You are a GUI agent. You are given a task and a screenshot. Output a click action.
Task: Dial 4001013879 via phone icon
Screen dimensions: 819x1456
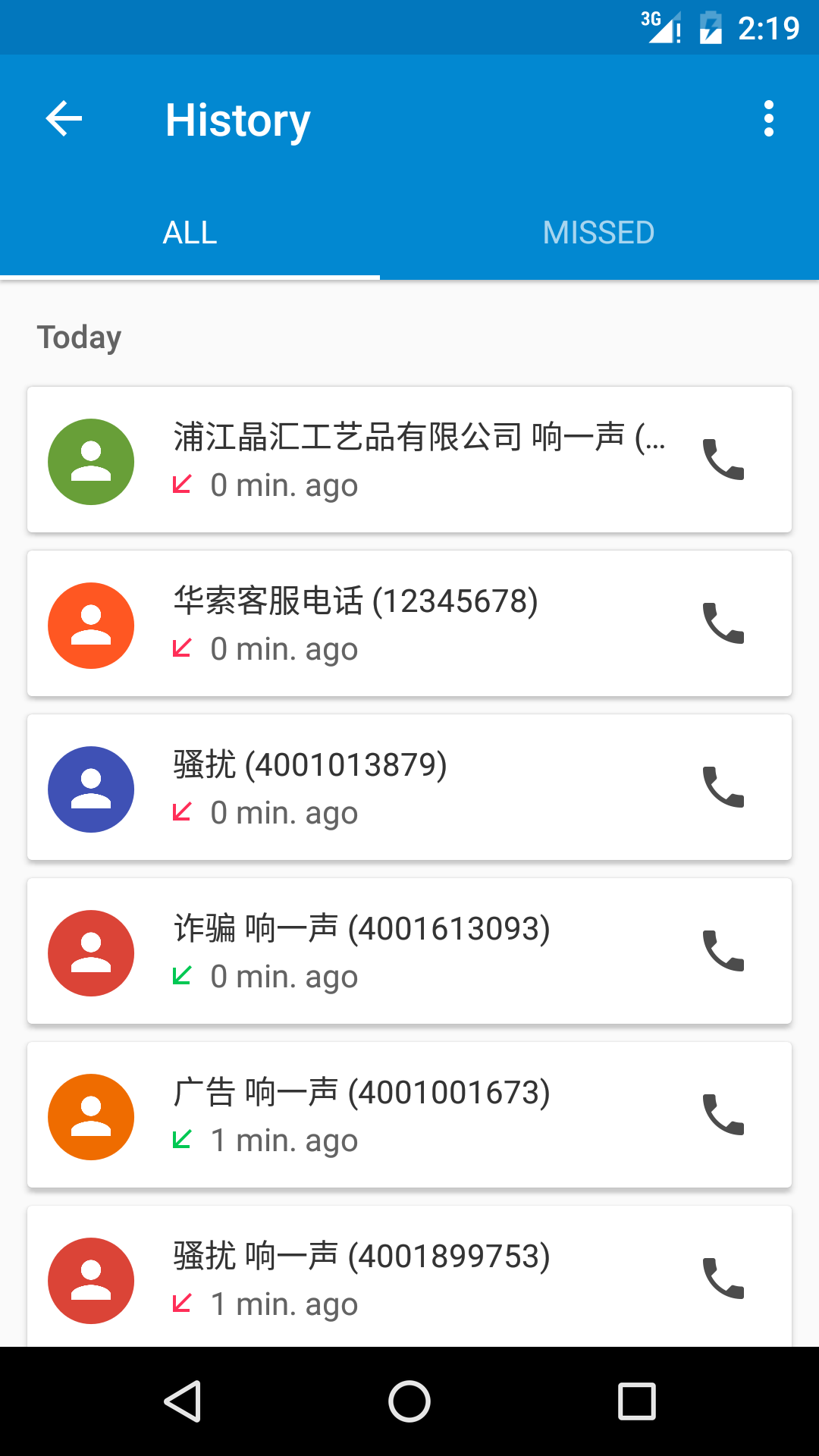[723, 787]
